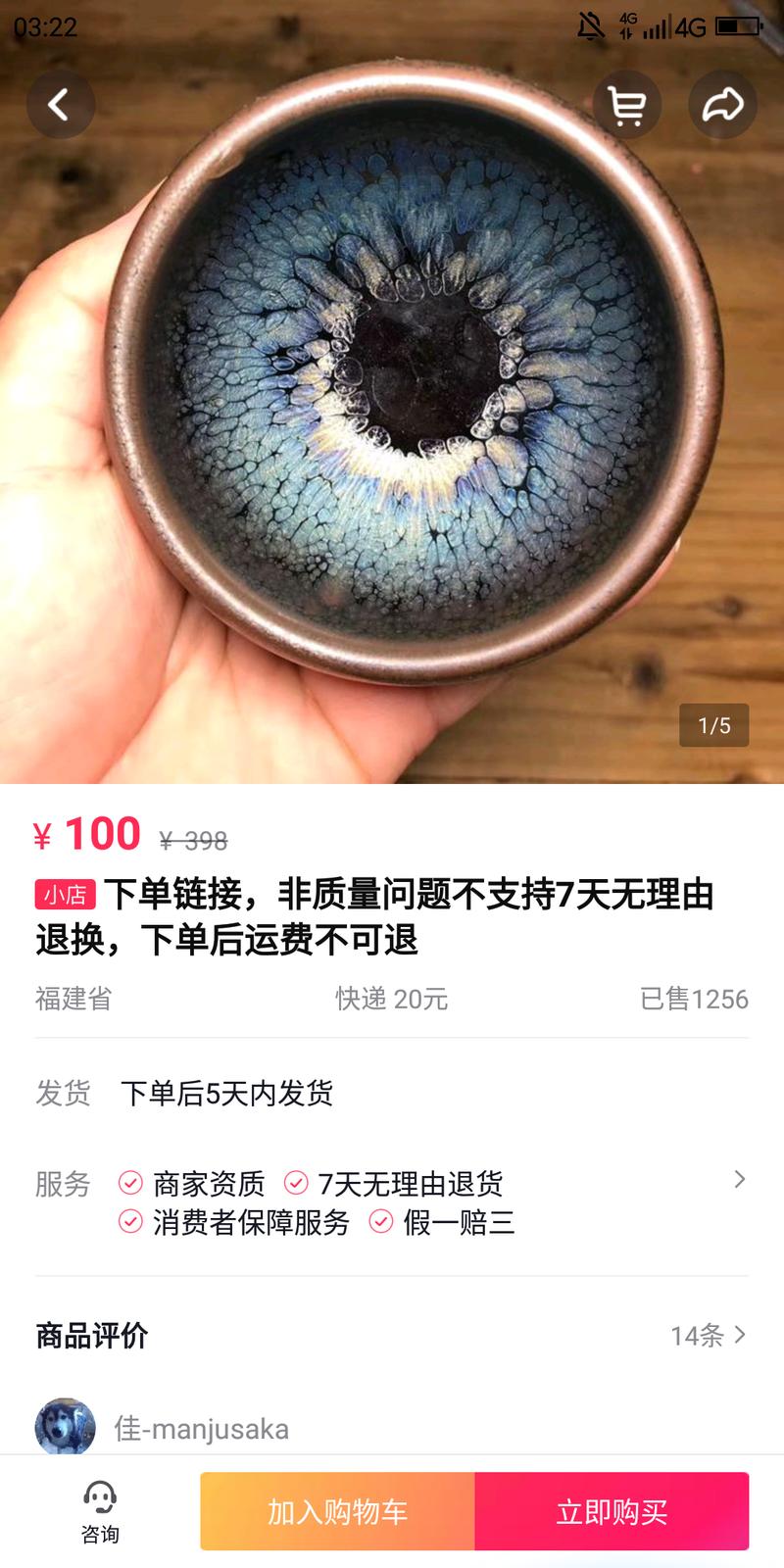The image size is (784, 1568).
Task: Go back using the back arrow
Action: (61, 105)
